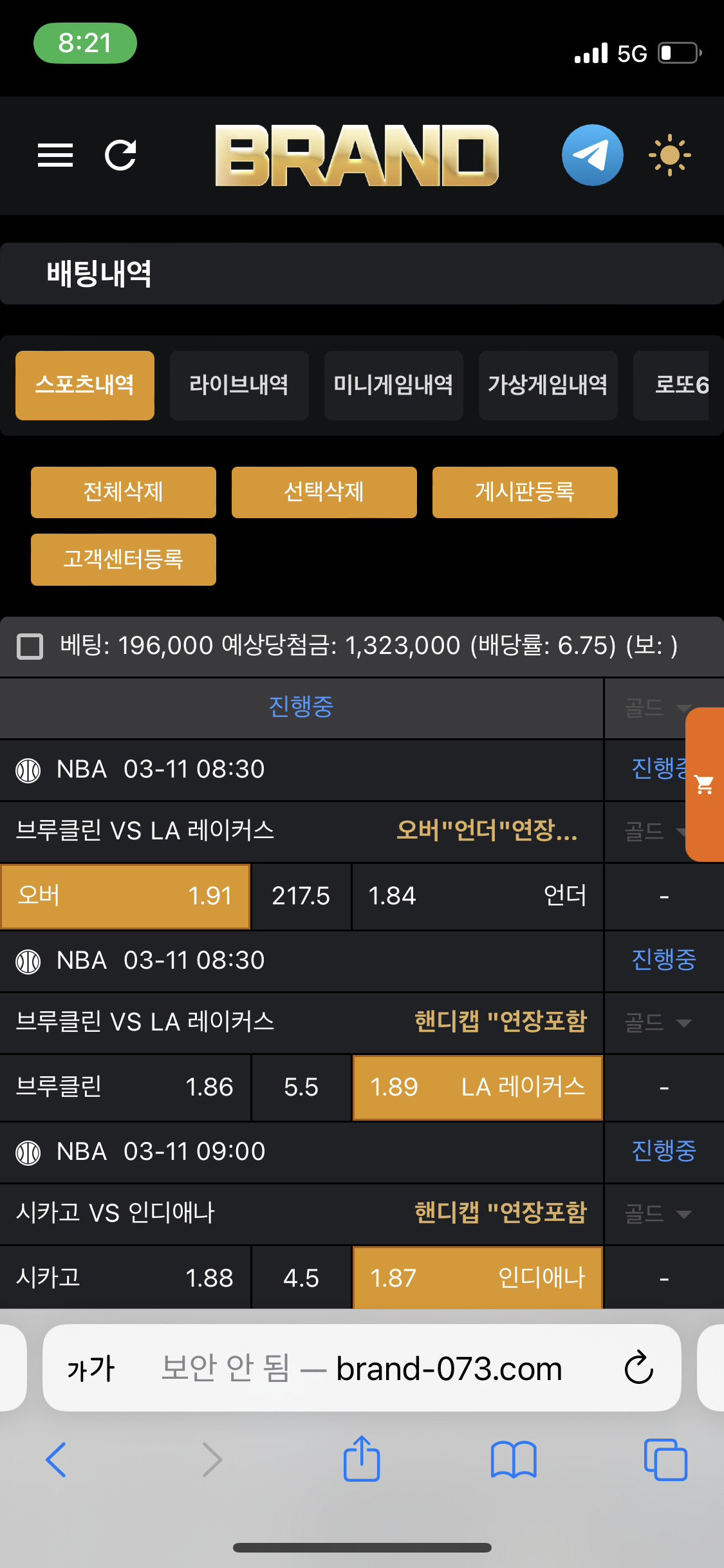This screenshot has width=724, height=1568.
Task: Tap the 고객센터등록 button
Action: 124,559
